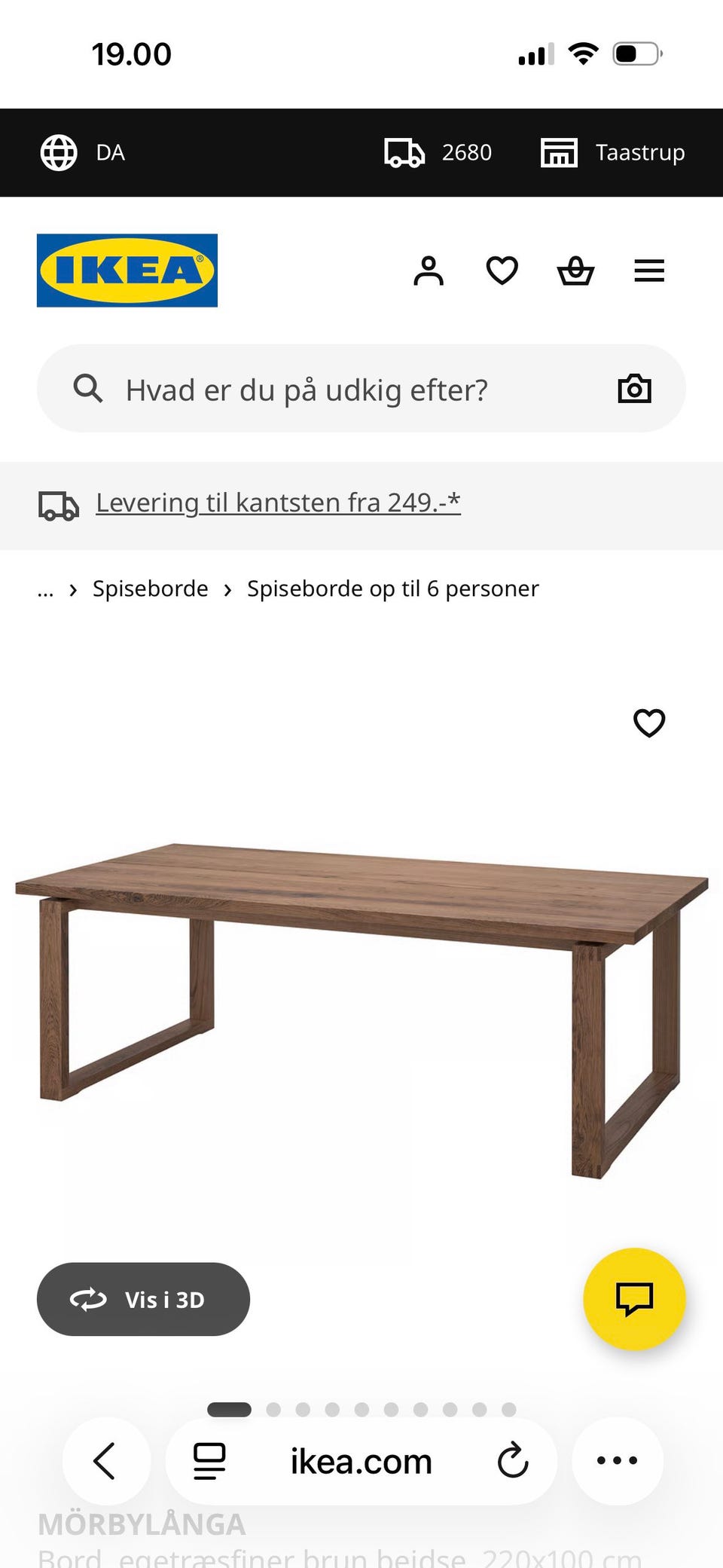
Task: Open Safari page options with the ellipsis
Action: [617, 1460]
